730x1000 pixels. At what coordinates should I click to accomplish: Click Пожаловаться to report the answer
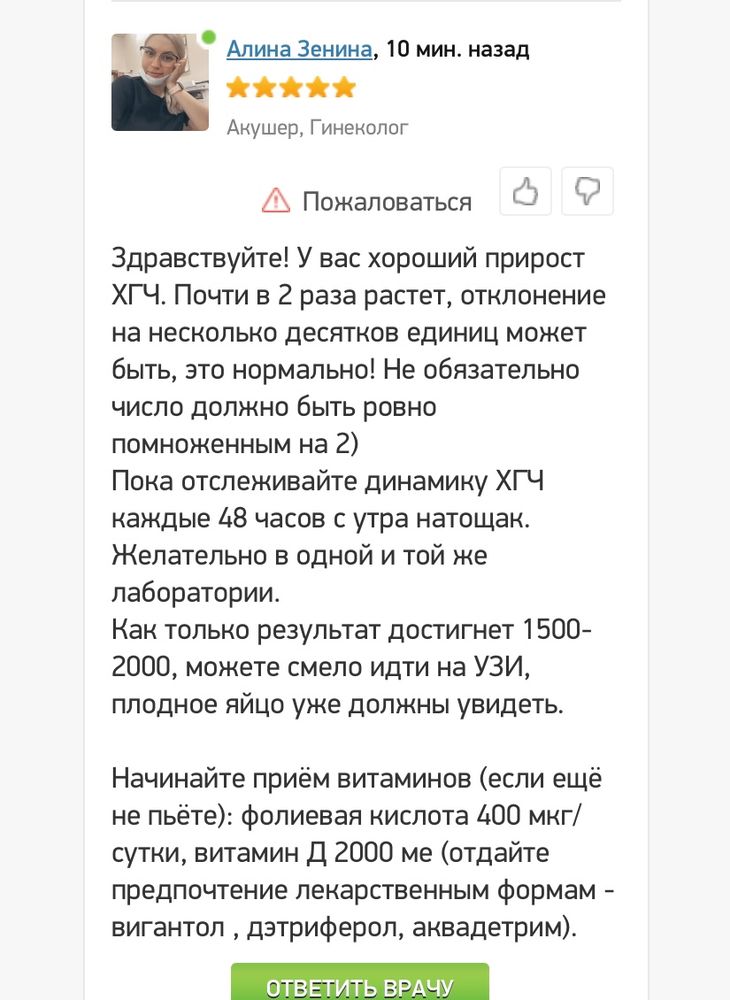tap(386, 200)
